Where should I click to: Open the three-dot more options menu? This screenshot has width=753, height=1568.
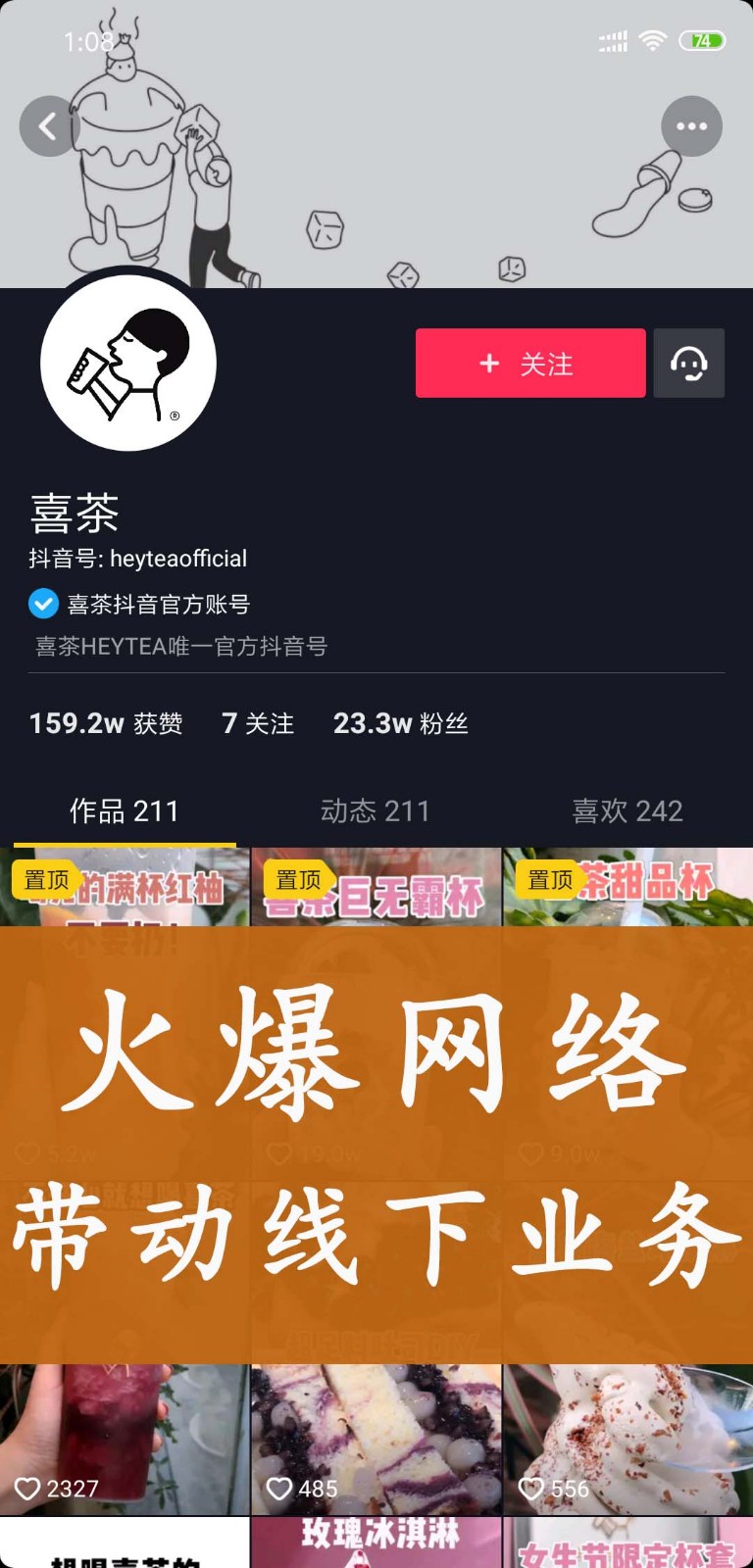tap(691, 126)
